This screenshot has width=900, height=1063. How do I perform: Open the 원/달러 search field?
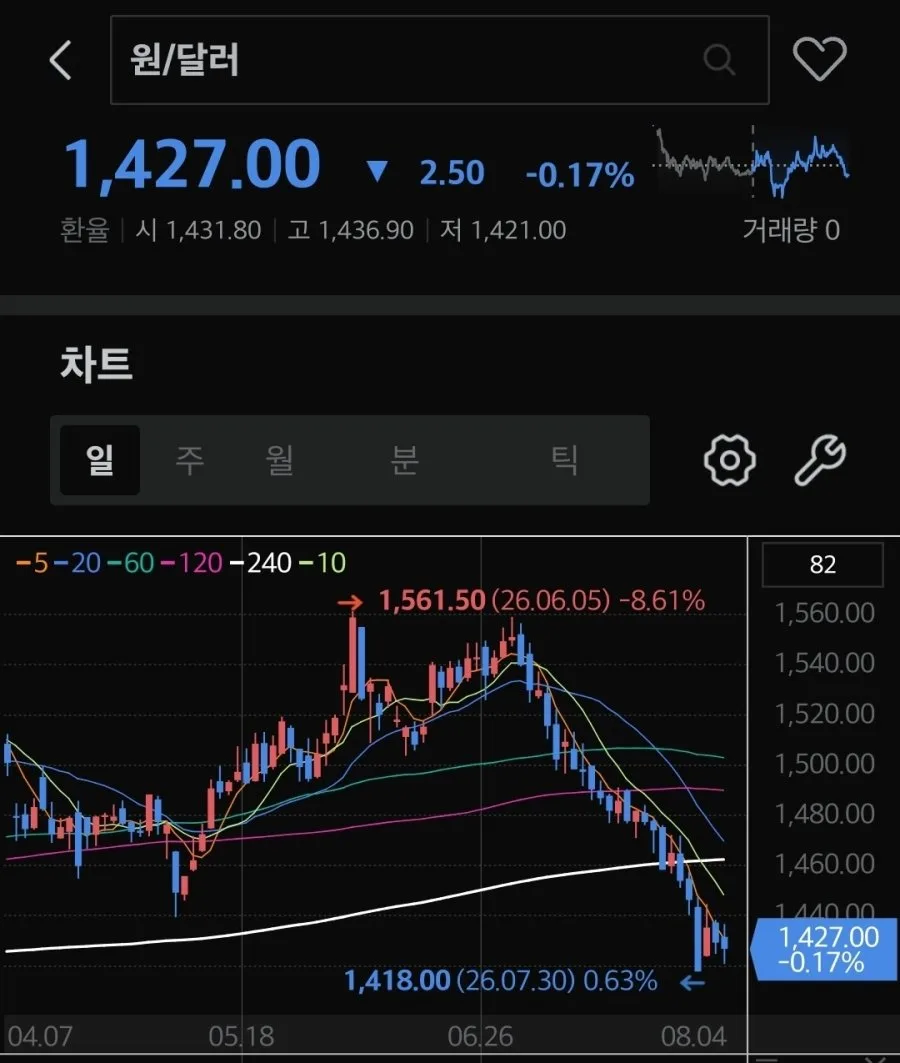point(440,60)
